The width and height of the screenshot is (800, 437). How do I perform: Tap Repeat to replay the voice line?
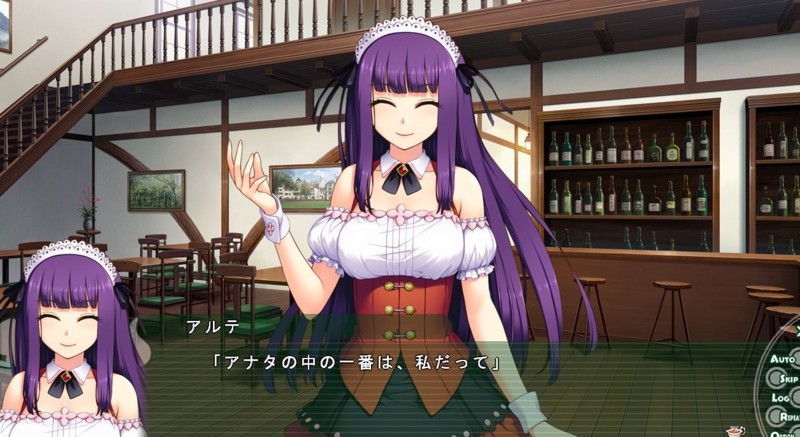click(x=786, y=416)
